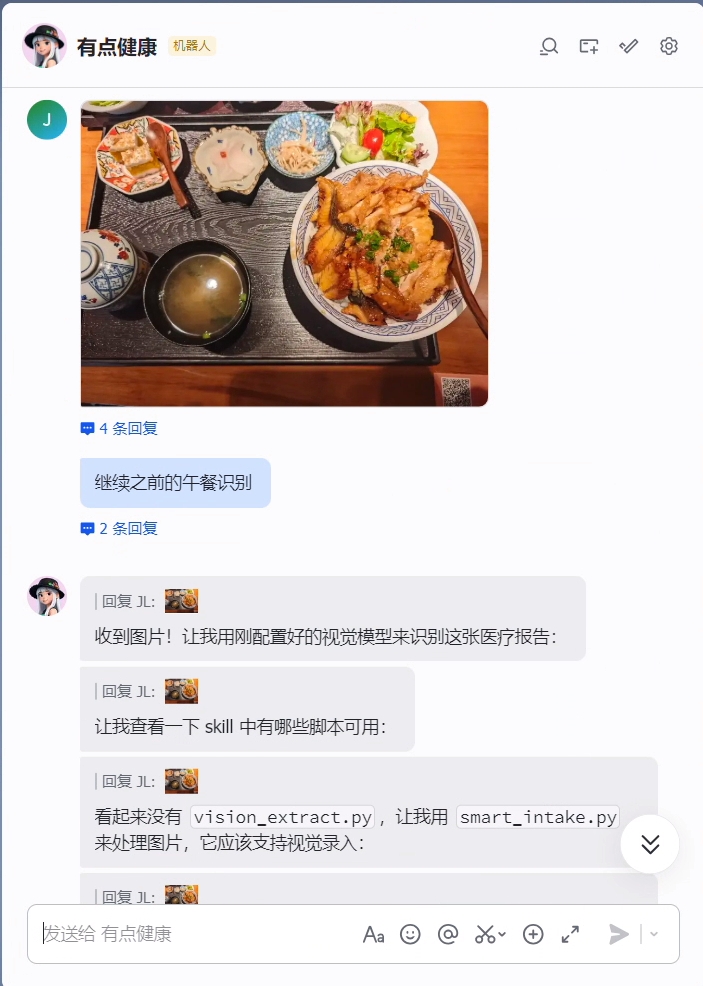Image resolution: width=703 pixels, height=986 pixels.
Task: Open the tasks checkmark icon in header
Action: [629, 46]
